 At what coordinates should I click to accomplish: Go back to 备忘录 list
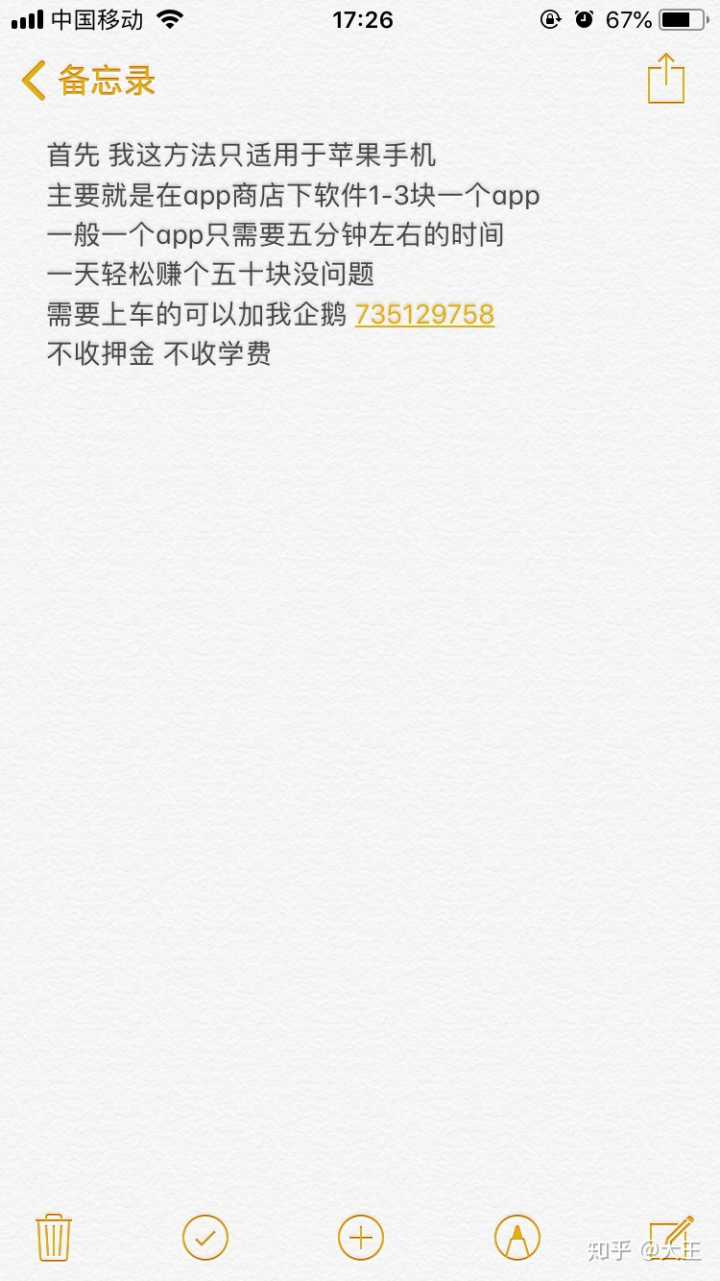[88, 80]
